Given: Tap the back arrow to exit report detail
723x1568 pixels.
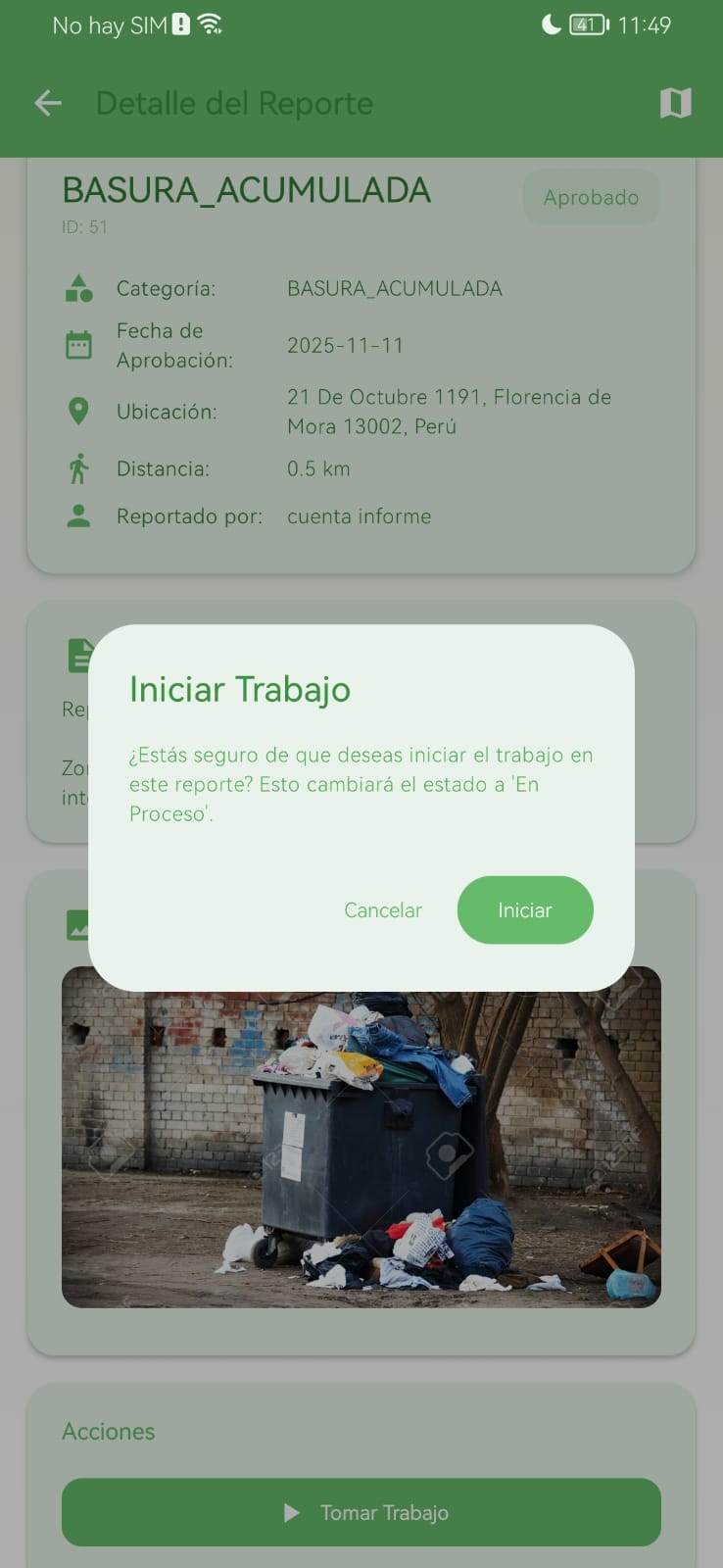Looking at the screenshot, I should pyautogui.click(x=47, y=103).
